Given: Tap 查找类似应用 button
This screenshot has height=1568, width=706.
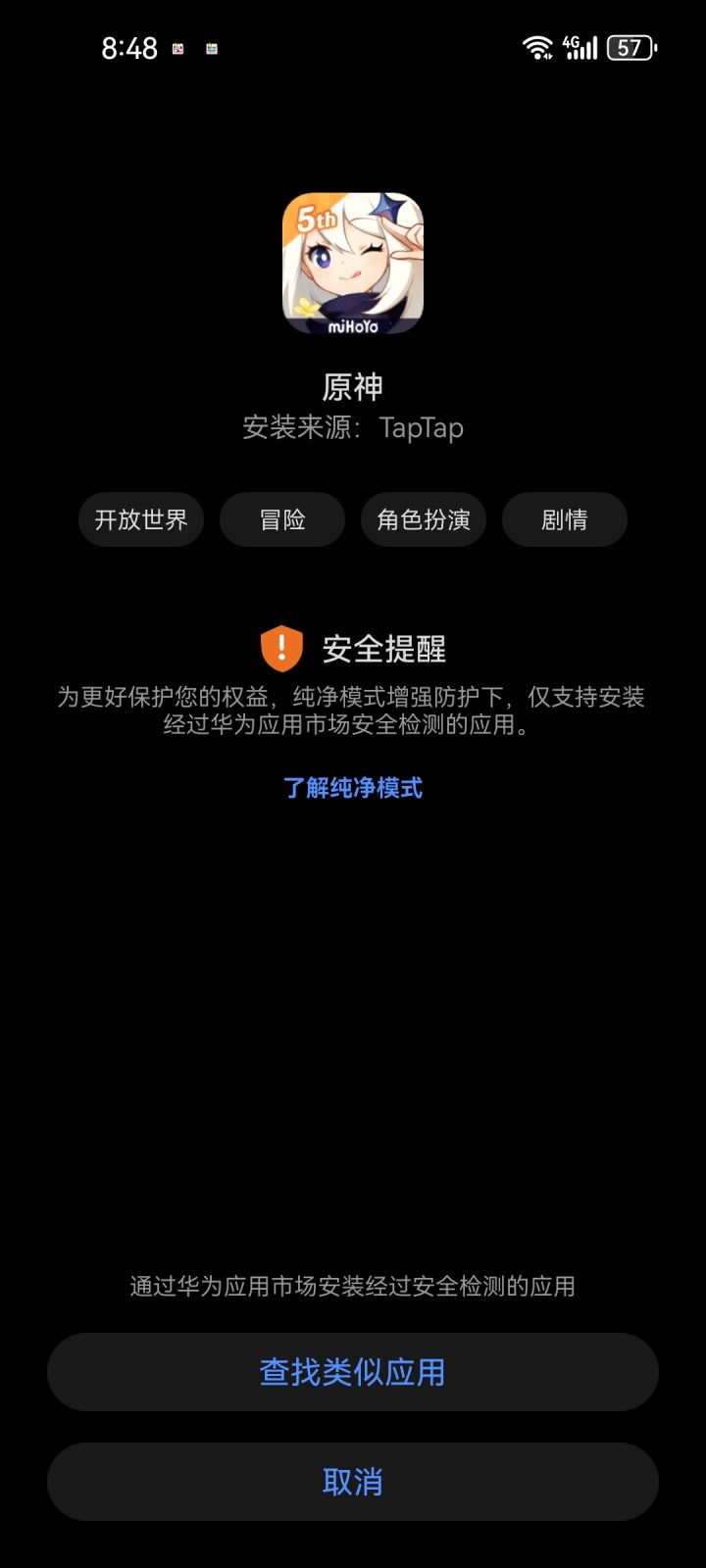Looking at the screenshot, I should (x=352, y=1373).
